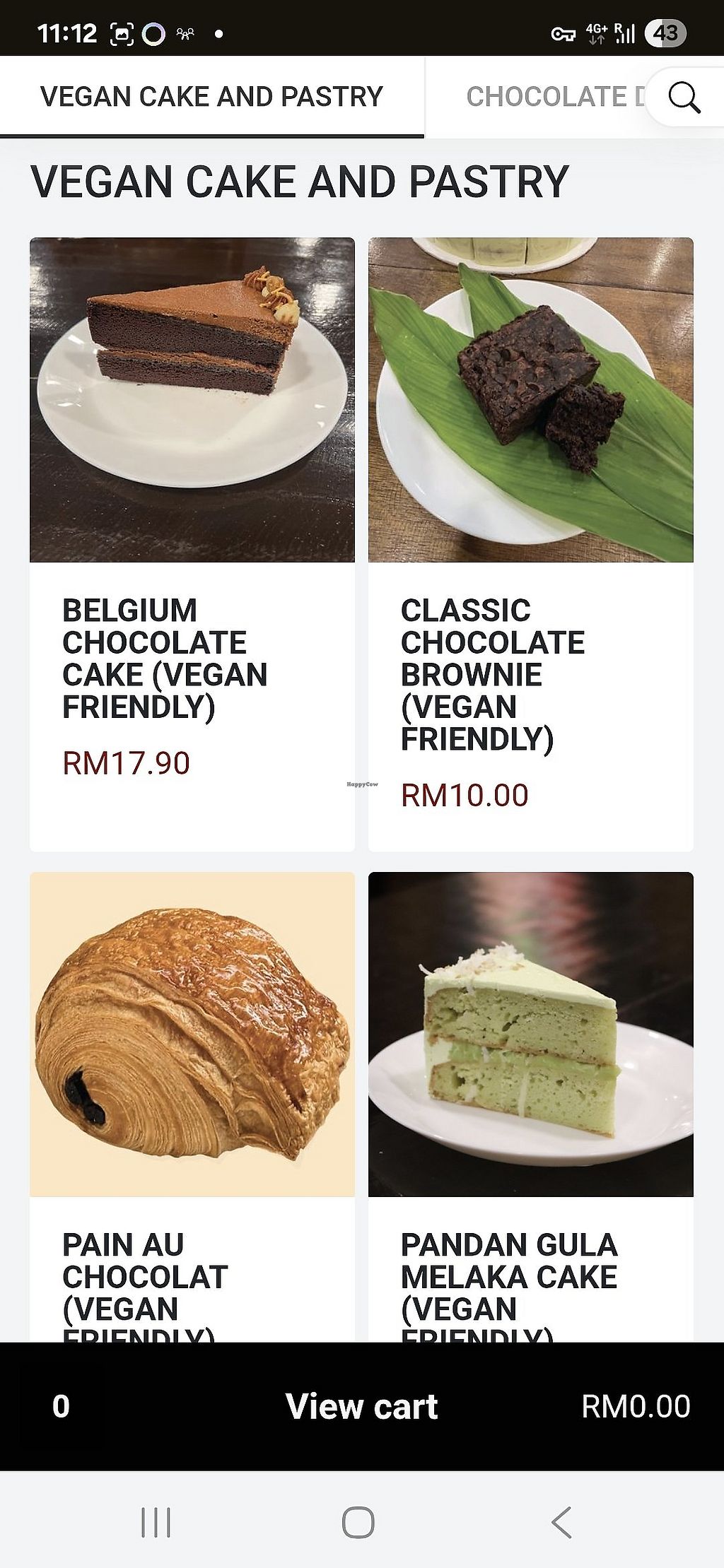
Task: Go to the system home screen
Action: pos(358,1522)
